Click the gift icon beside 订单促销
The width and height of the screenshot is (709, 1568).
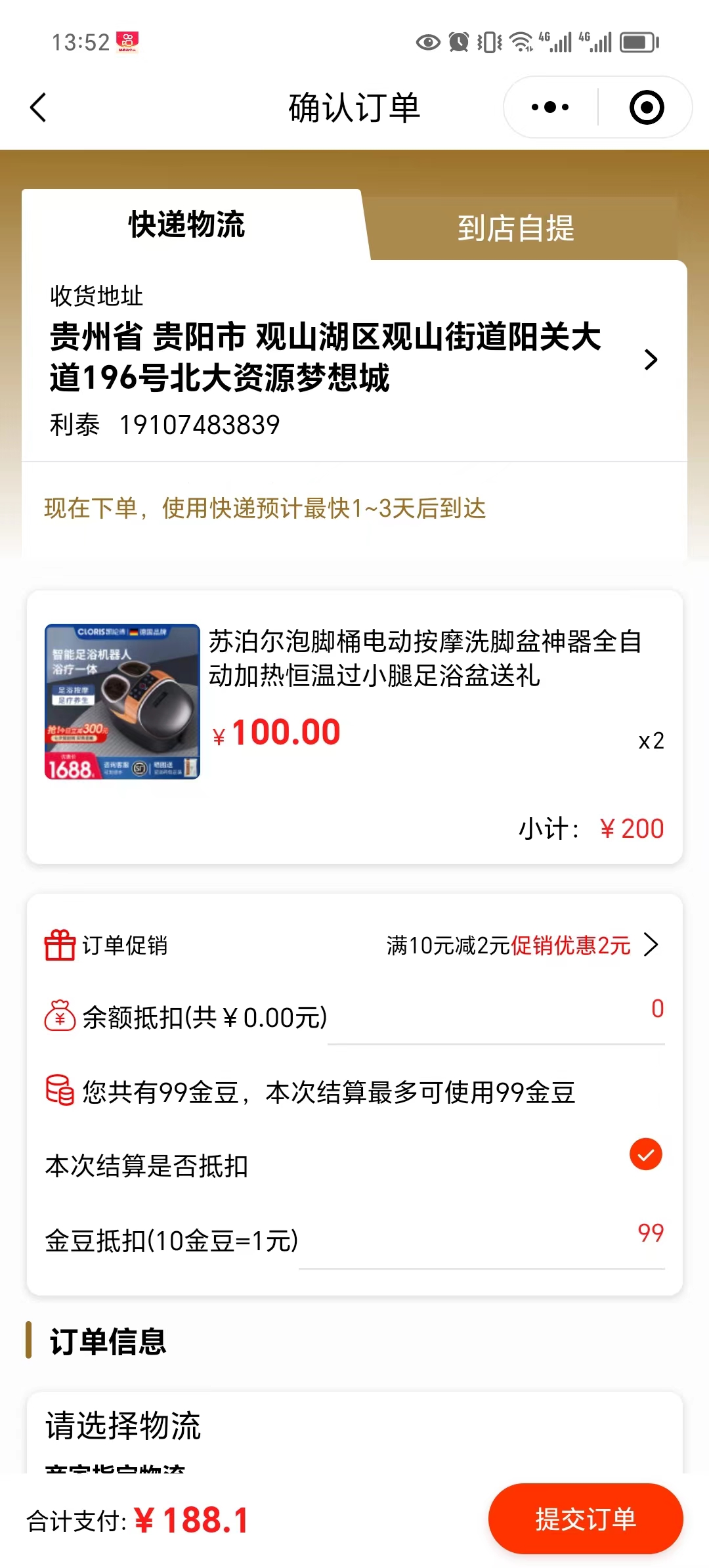click(x=58, y=946)
